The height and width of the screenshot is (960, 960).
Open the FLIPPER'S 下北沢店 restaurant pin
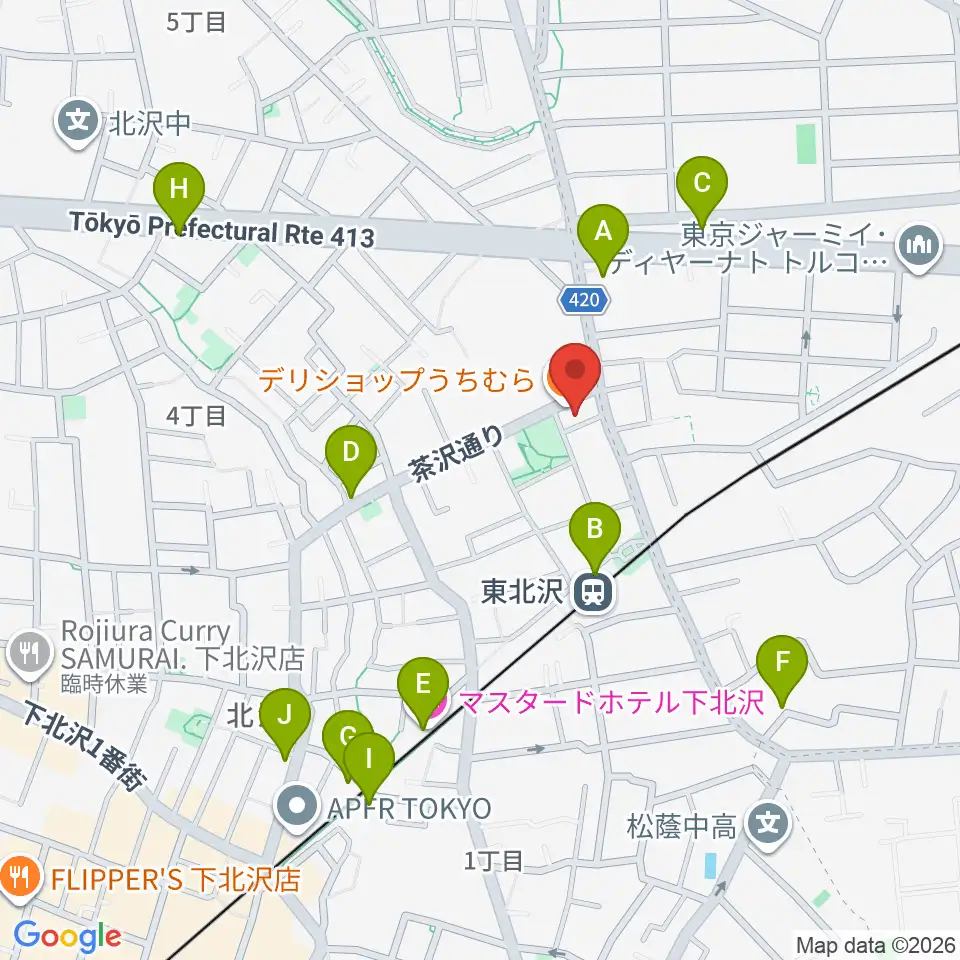pyautogui.click(x=20, y=880)
